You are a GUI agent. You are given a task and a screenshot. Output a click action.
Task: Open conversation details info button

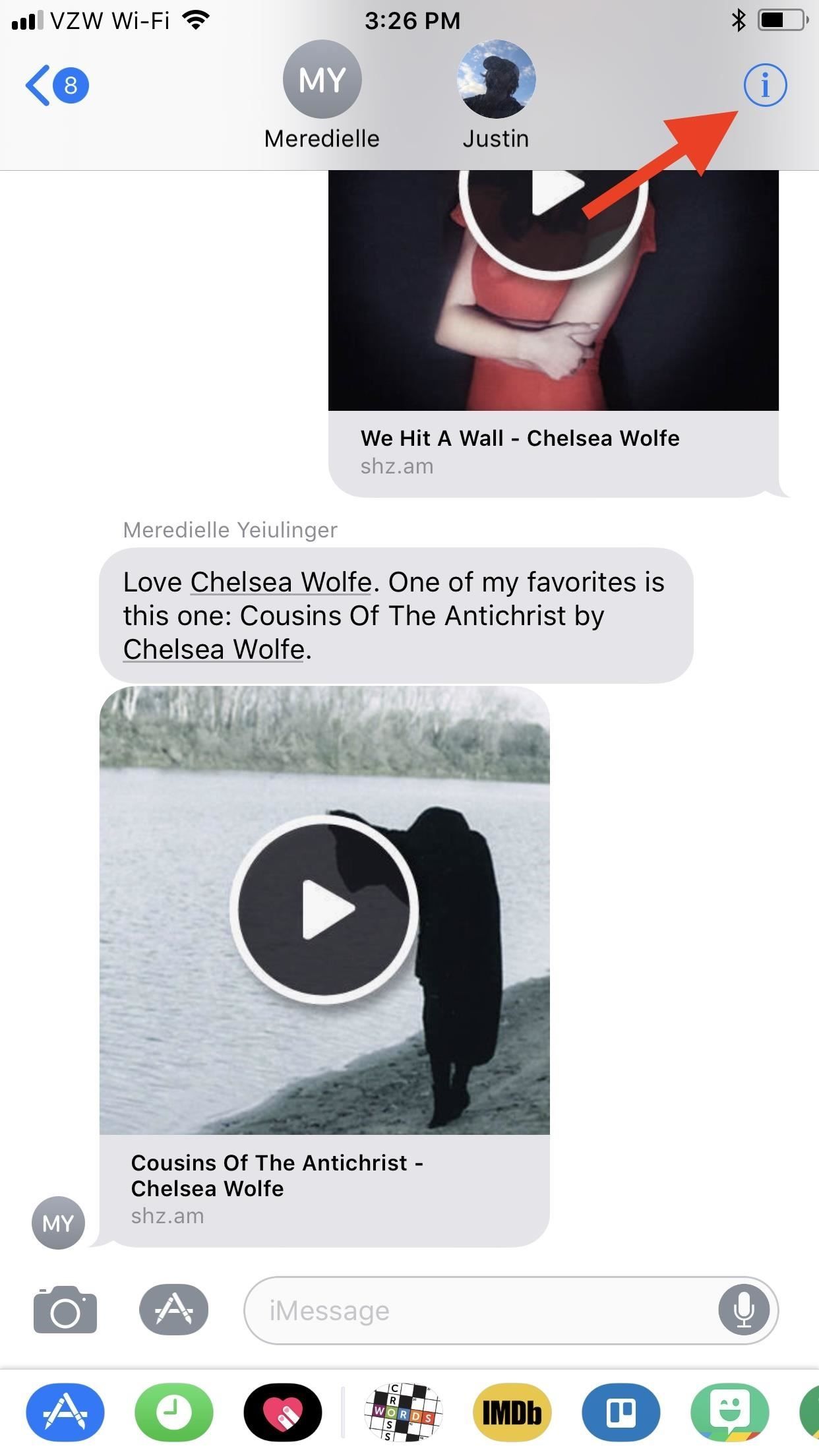click(764, 85)
